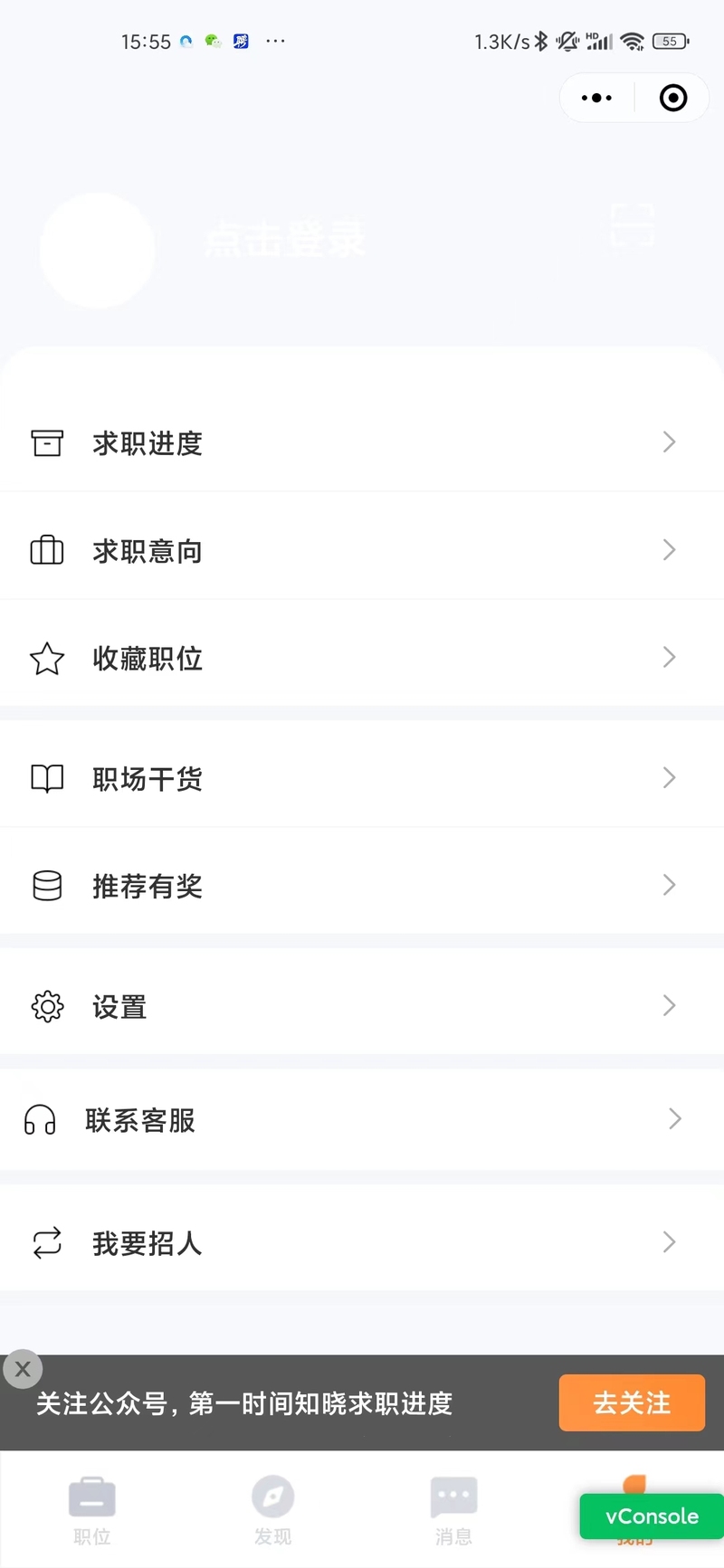The height and width of the screenshot is (1568, 724).
Task: Tap 点击登录 to sign in
Action: pos(284,240)
